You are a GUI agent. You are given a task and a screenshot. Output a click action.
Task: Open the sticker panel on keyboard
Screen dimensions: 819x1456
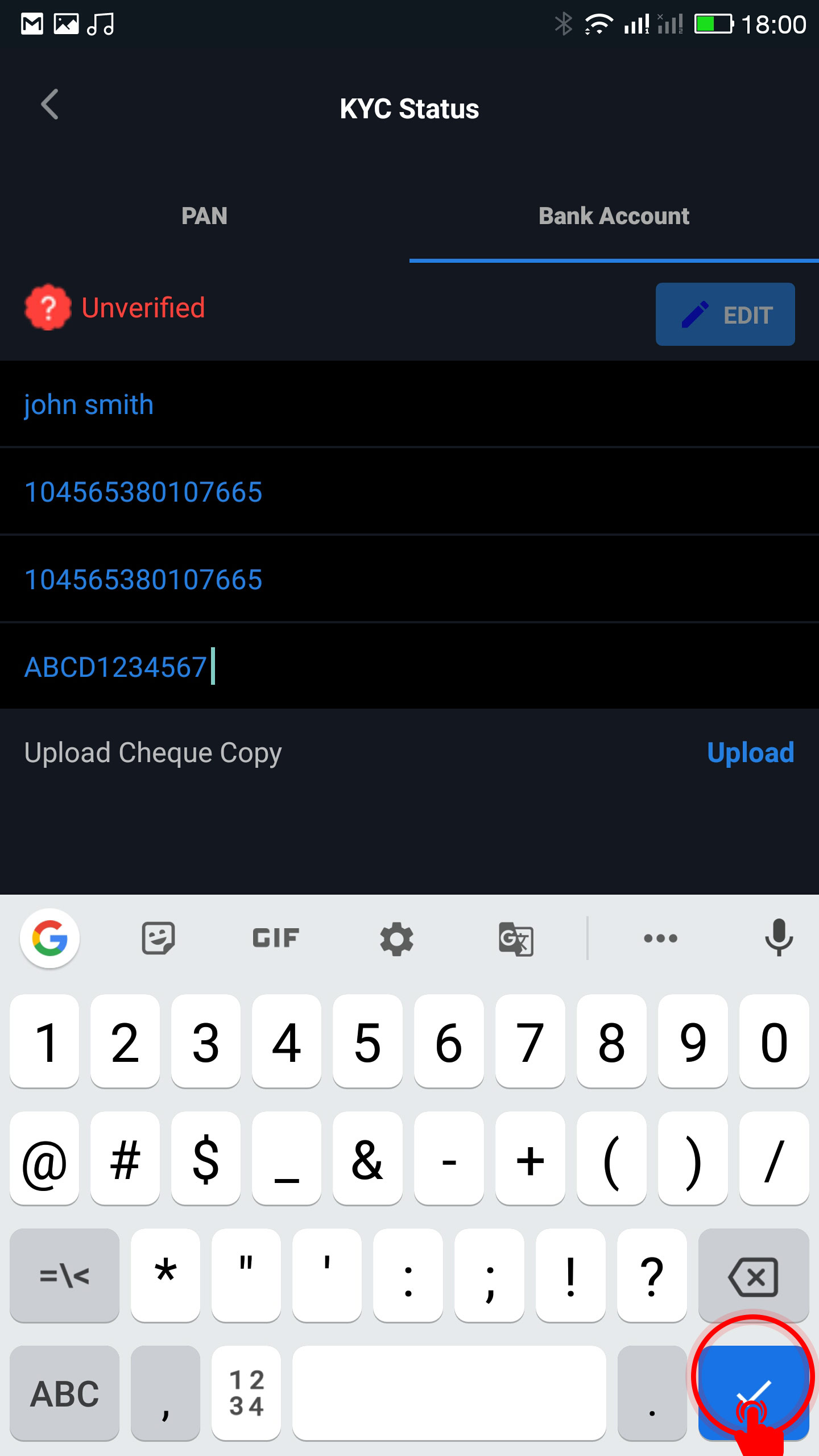158,938
